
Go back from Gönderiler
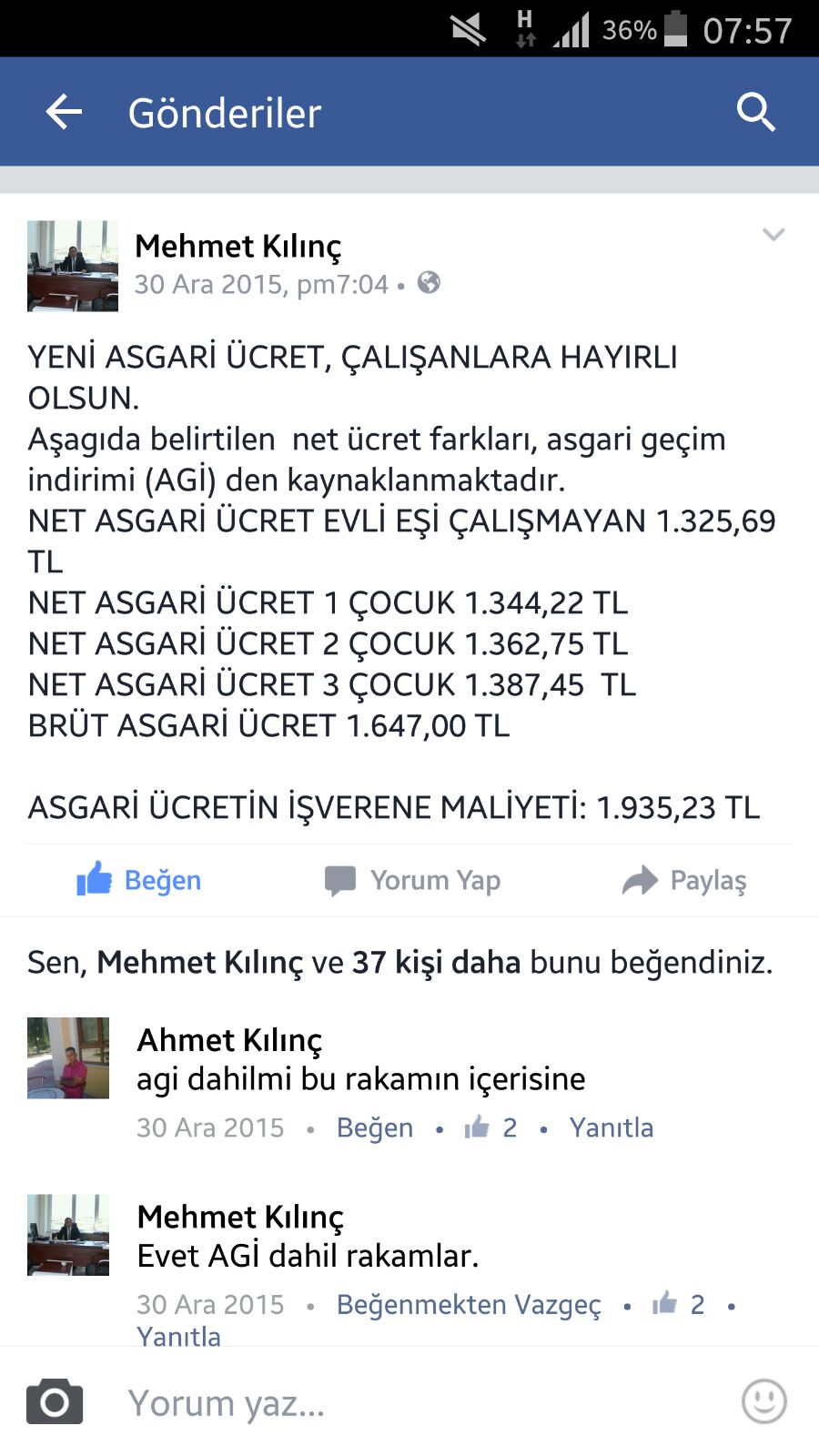[64, 113]
